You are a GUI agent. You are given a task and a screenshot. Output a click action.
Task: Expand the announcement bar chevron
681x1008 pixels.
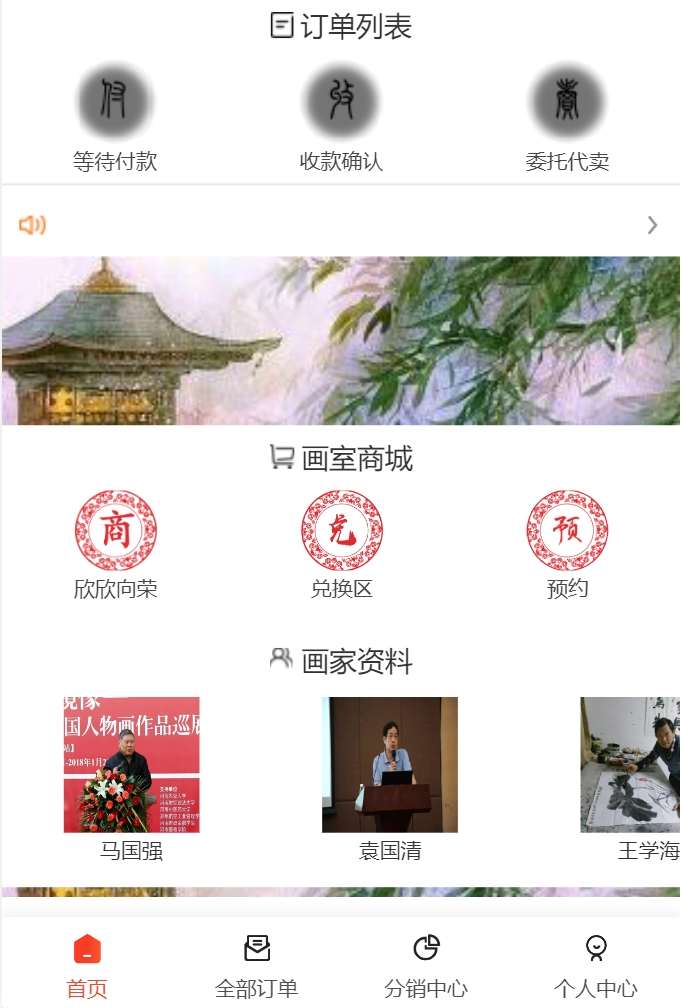pos(652,225)
